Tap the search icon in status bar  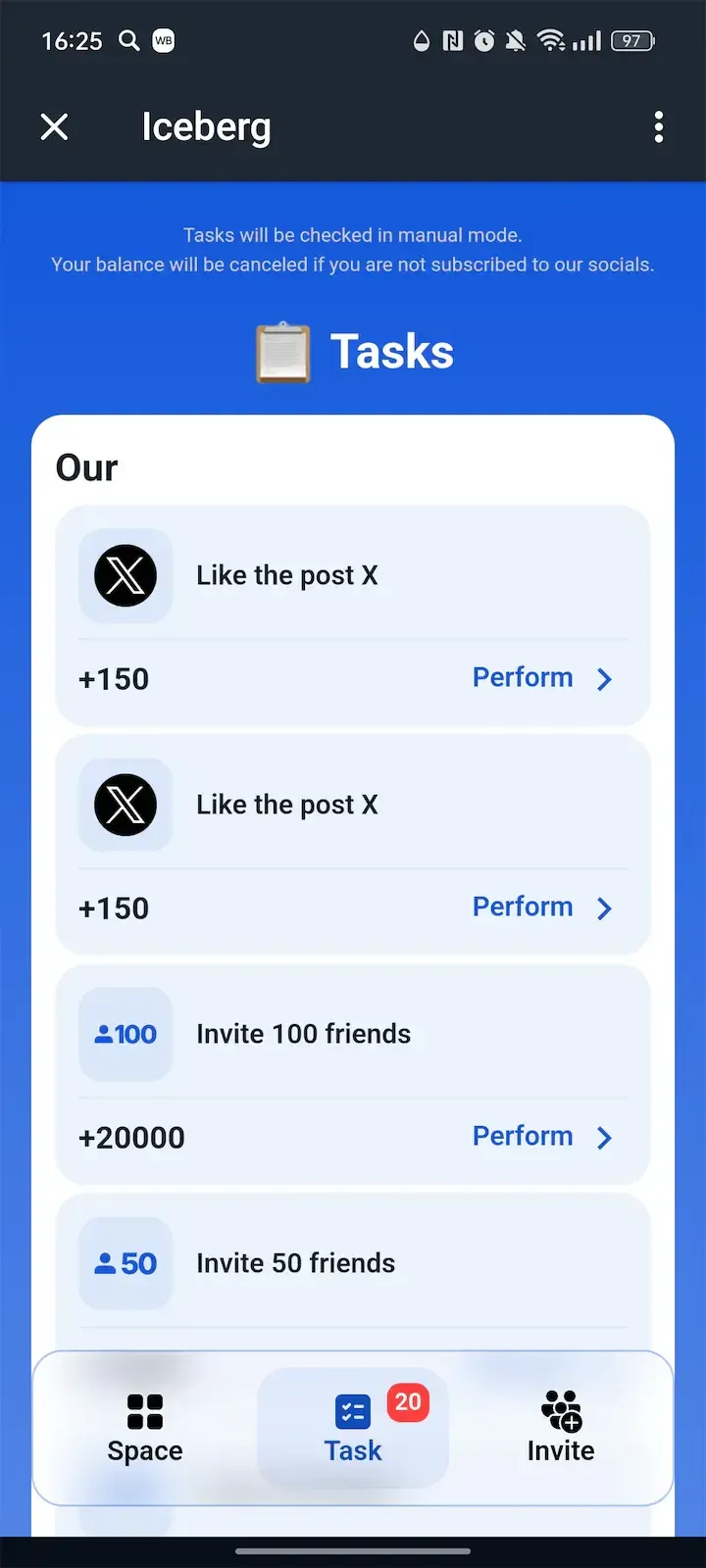[128, 41]
